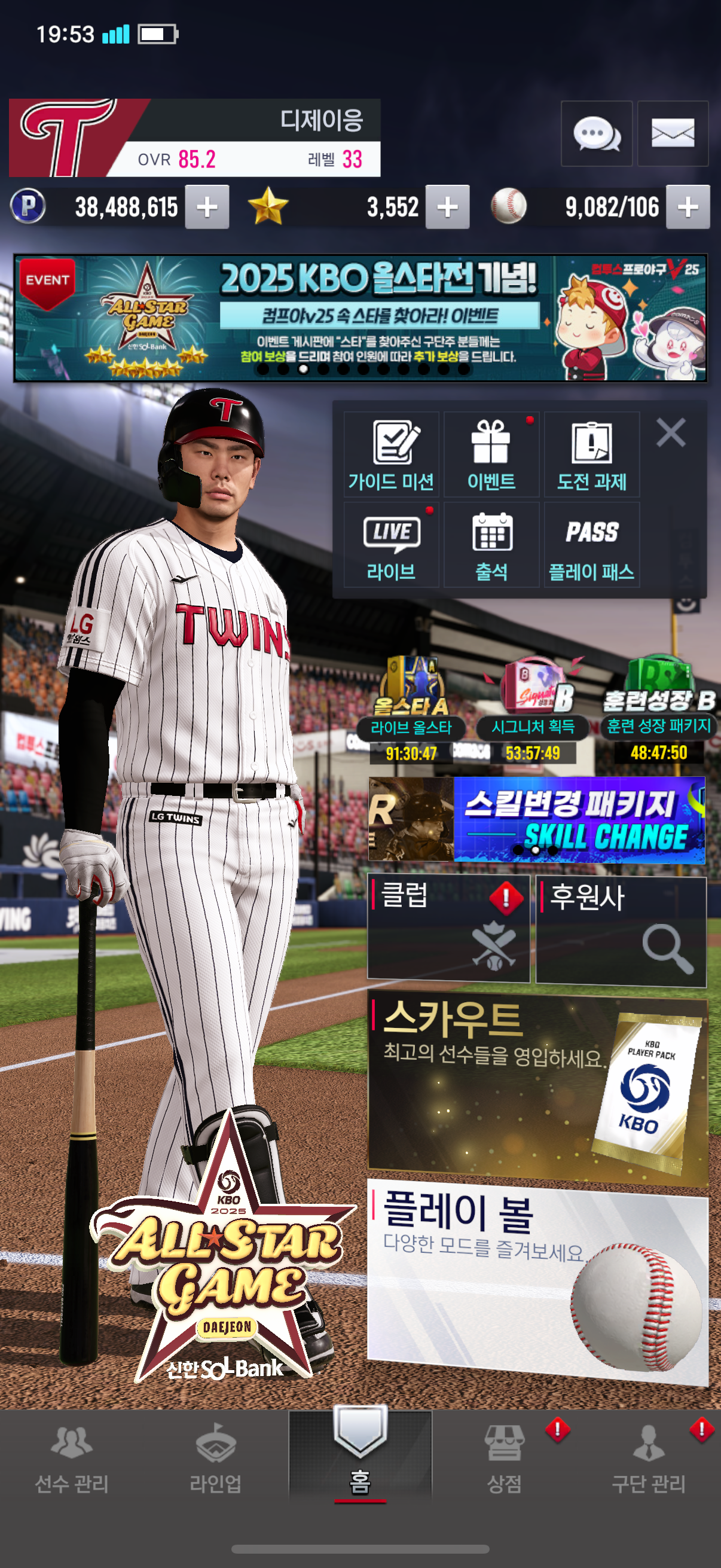Screen dimensions: 721x1568
Task: Add more points with the plus button
Action: coord(207,207)
